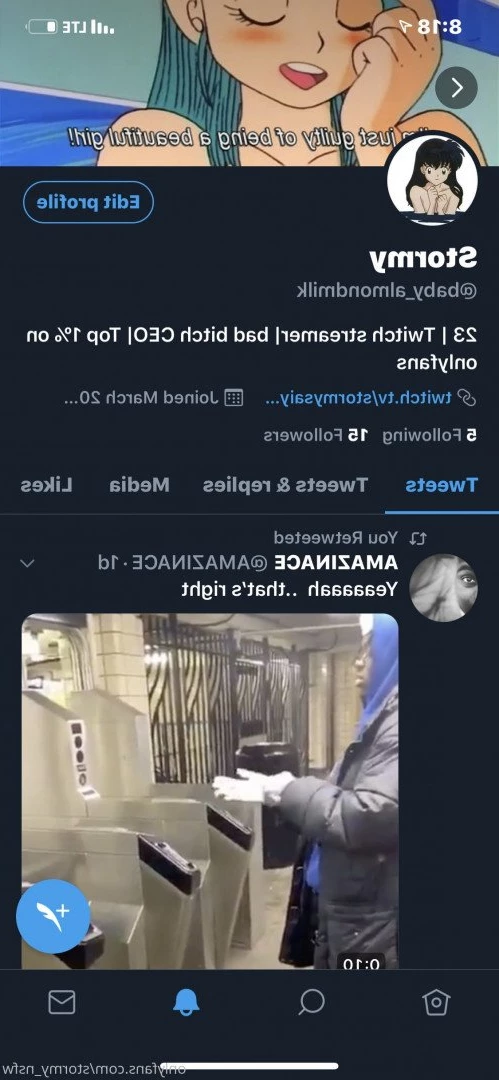Open the Messages envelope tab

coord(62,1003)
